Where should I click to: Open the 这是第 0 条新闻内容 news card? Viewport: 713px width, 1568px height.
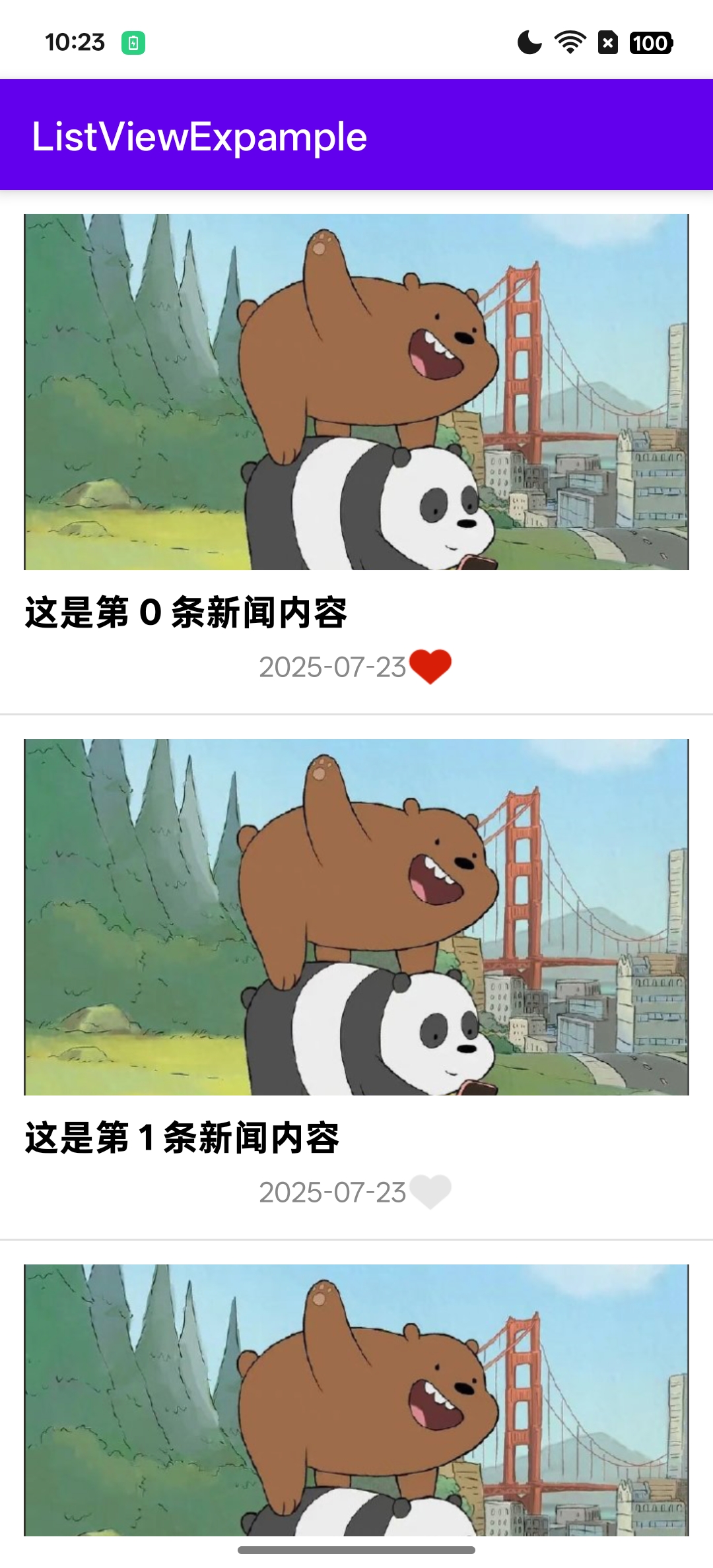click(356, 452)
